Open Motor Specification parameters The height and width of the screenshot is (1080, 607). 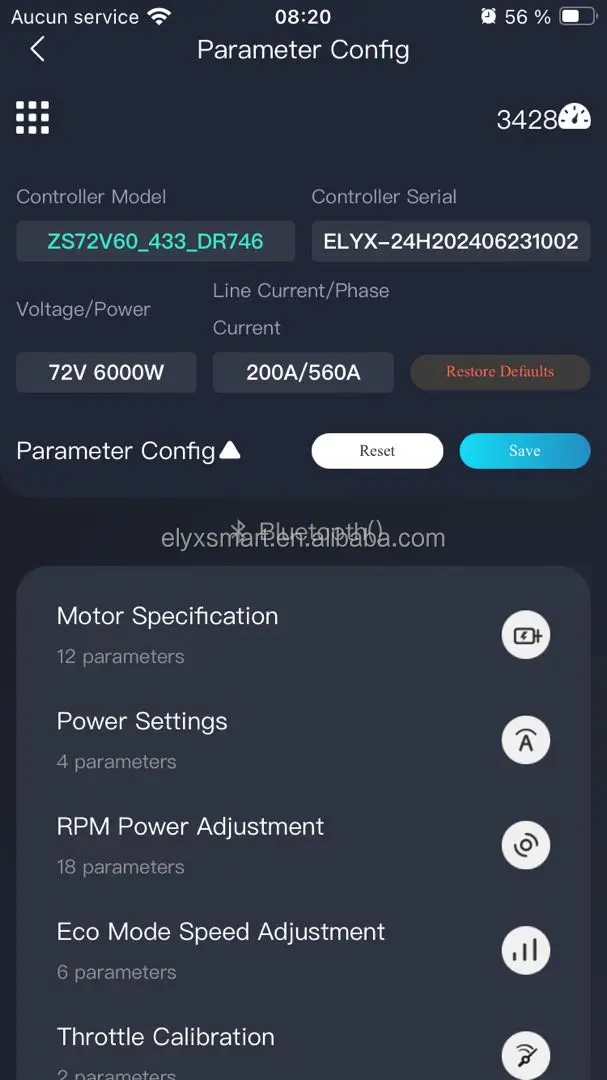tap(303, 635)
